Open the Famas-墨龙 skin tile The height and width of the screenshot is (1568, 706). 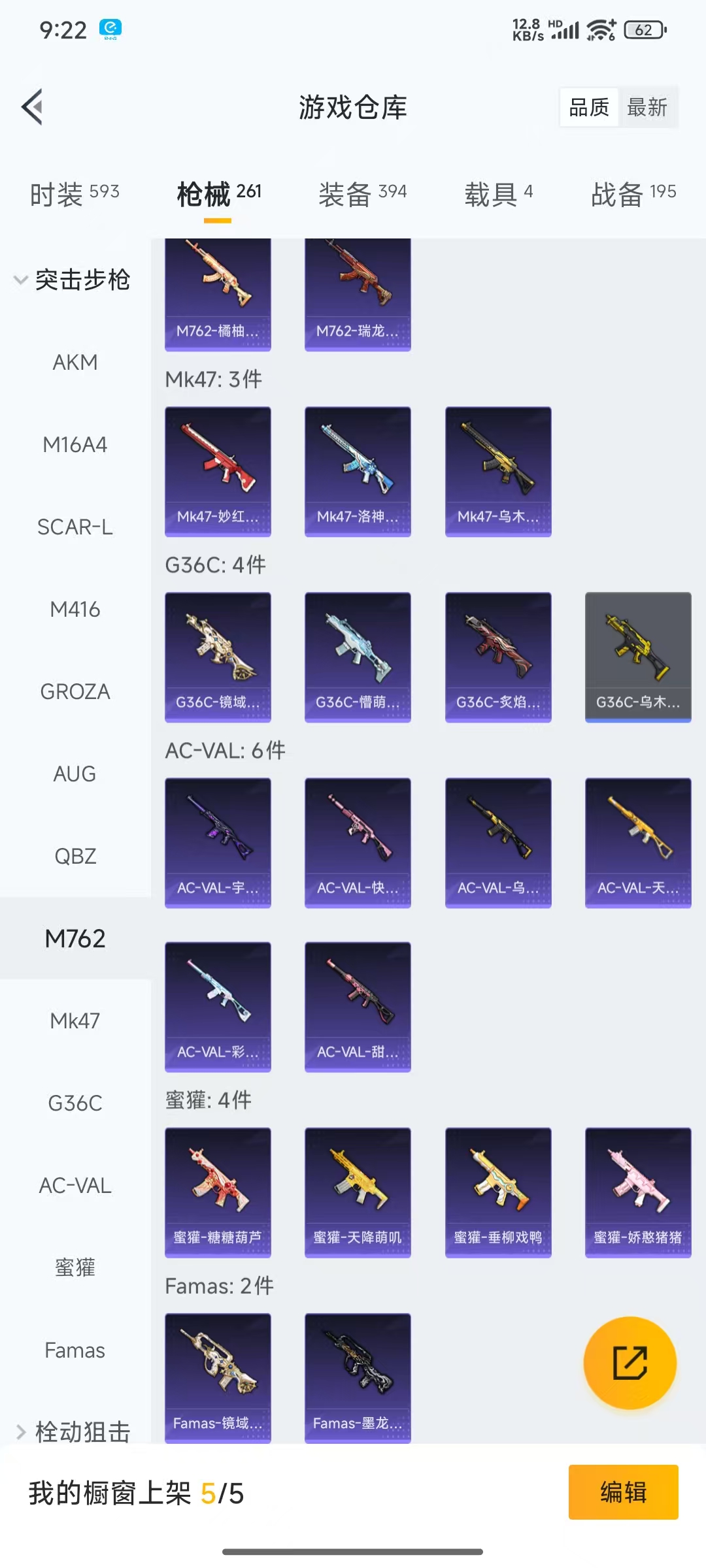coord(358,1377)
